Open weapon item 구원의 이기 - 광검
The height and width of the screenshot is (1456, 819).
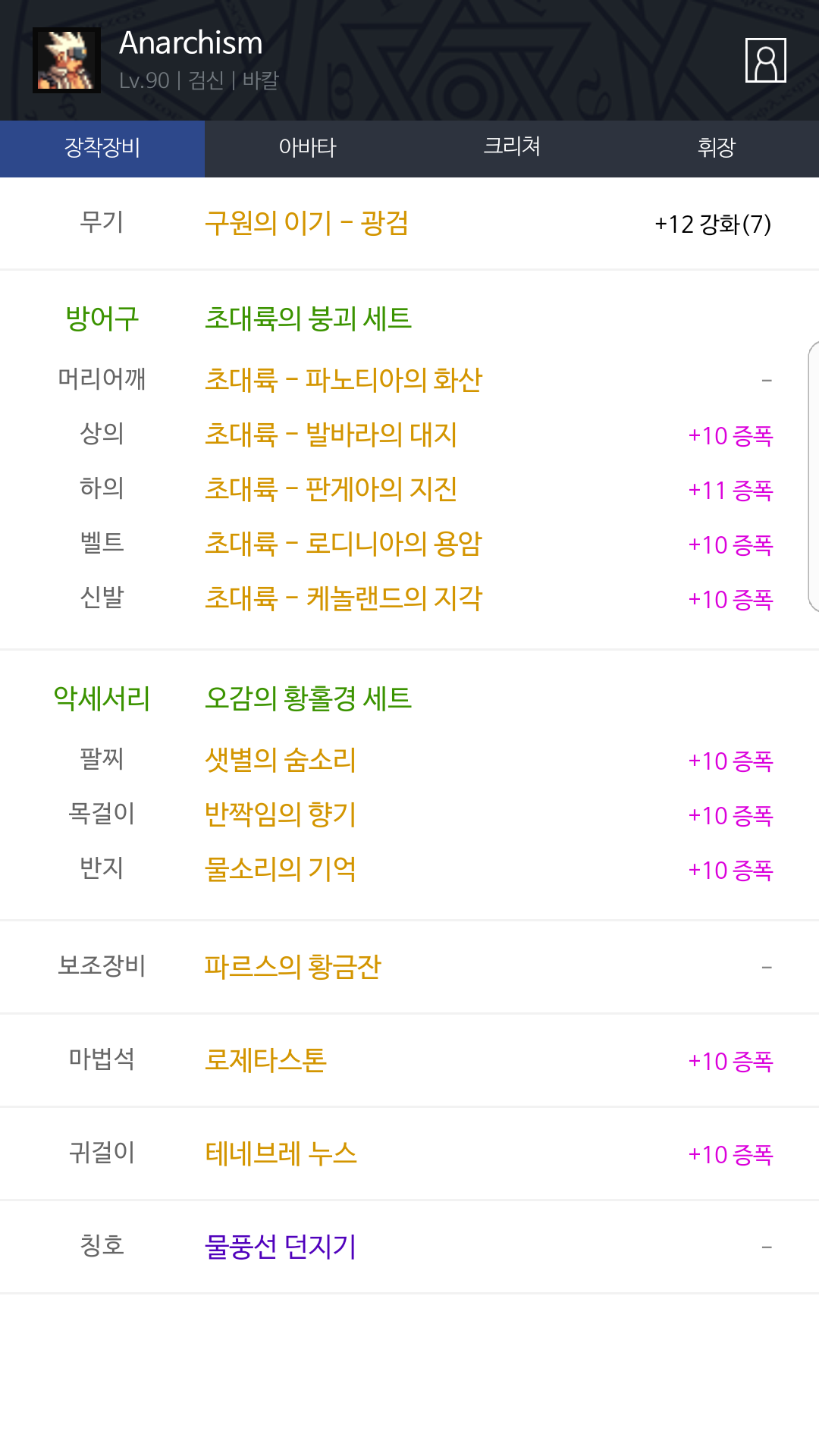click(x=307, y=224)
